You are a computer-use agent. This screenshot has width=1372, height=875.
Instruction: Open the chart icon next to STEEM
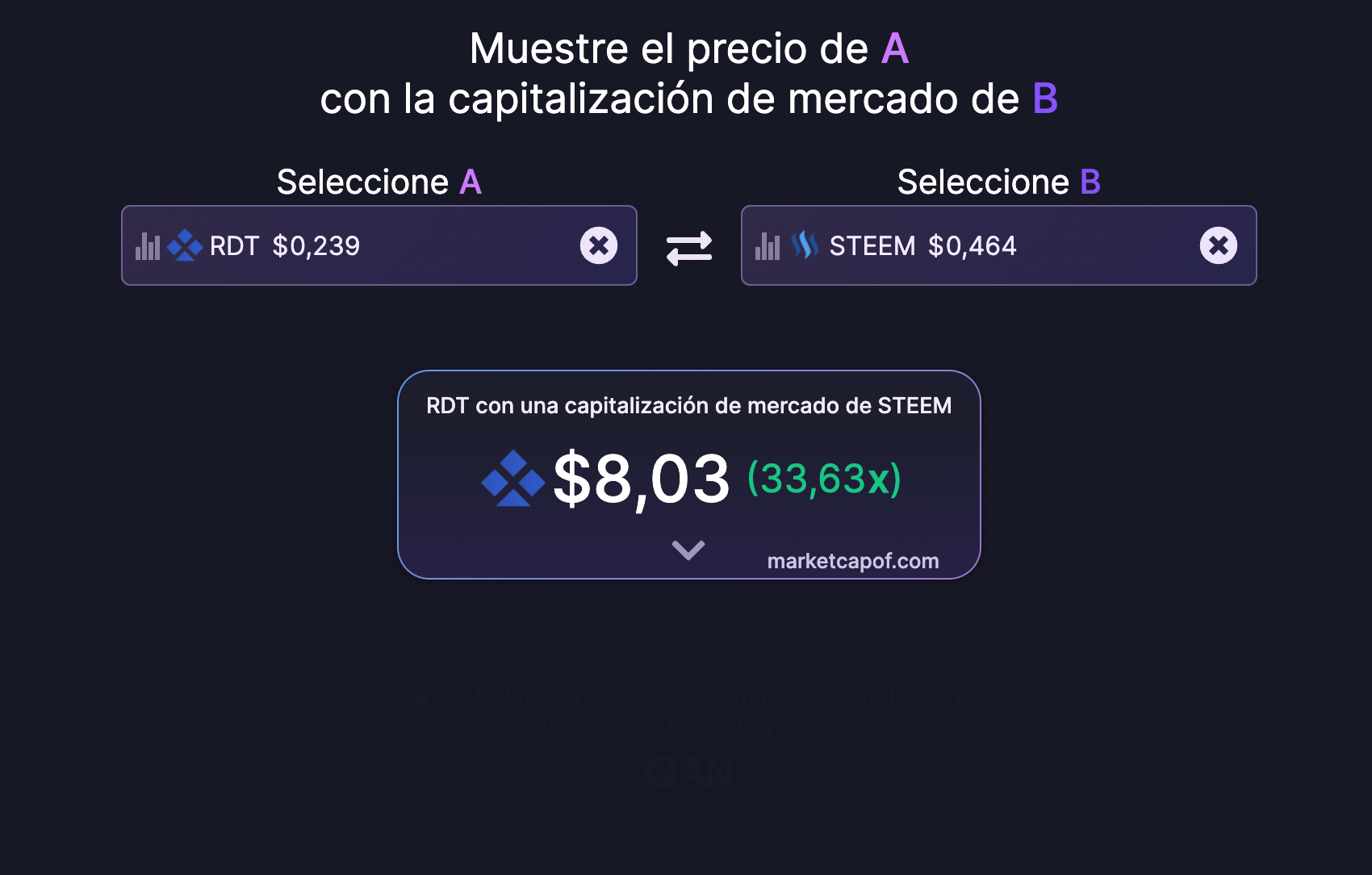point(768,246)
